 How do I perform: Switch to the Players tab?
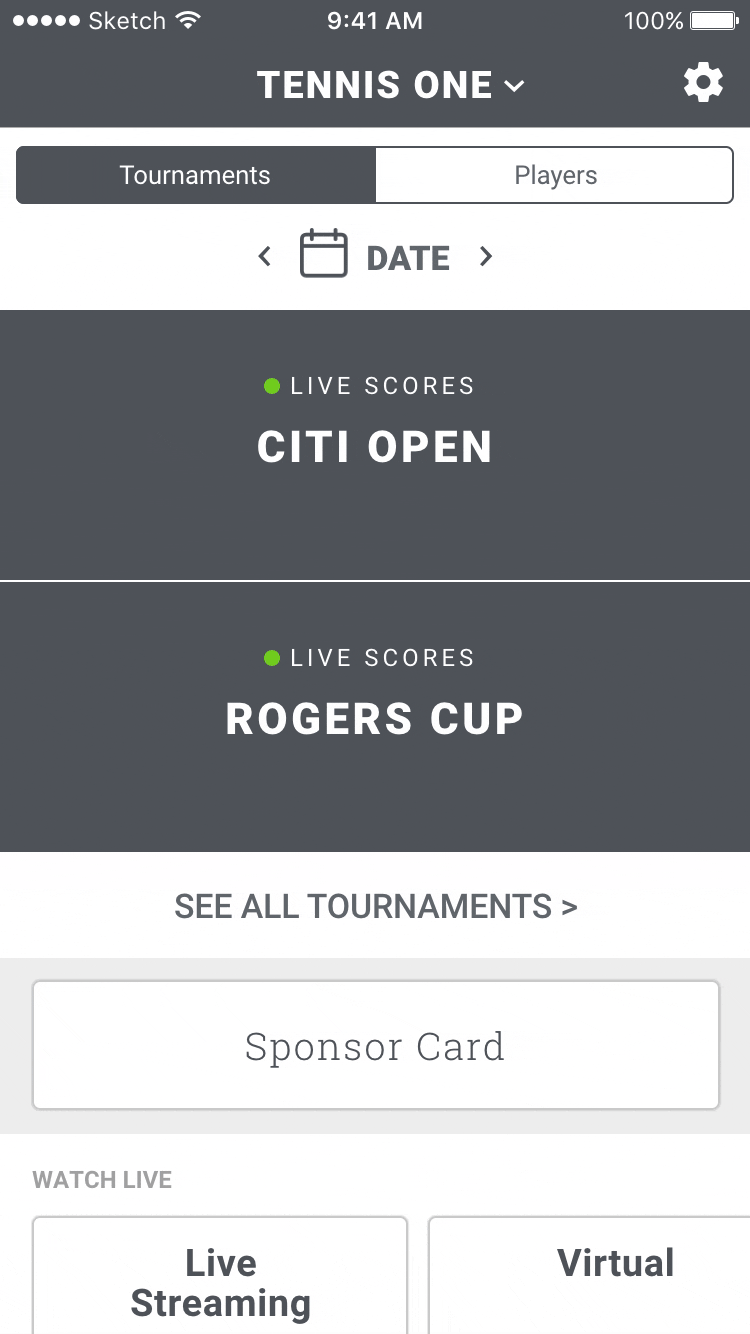pos(555,175)
